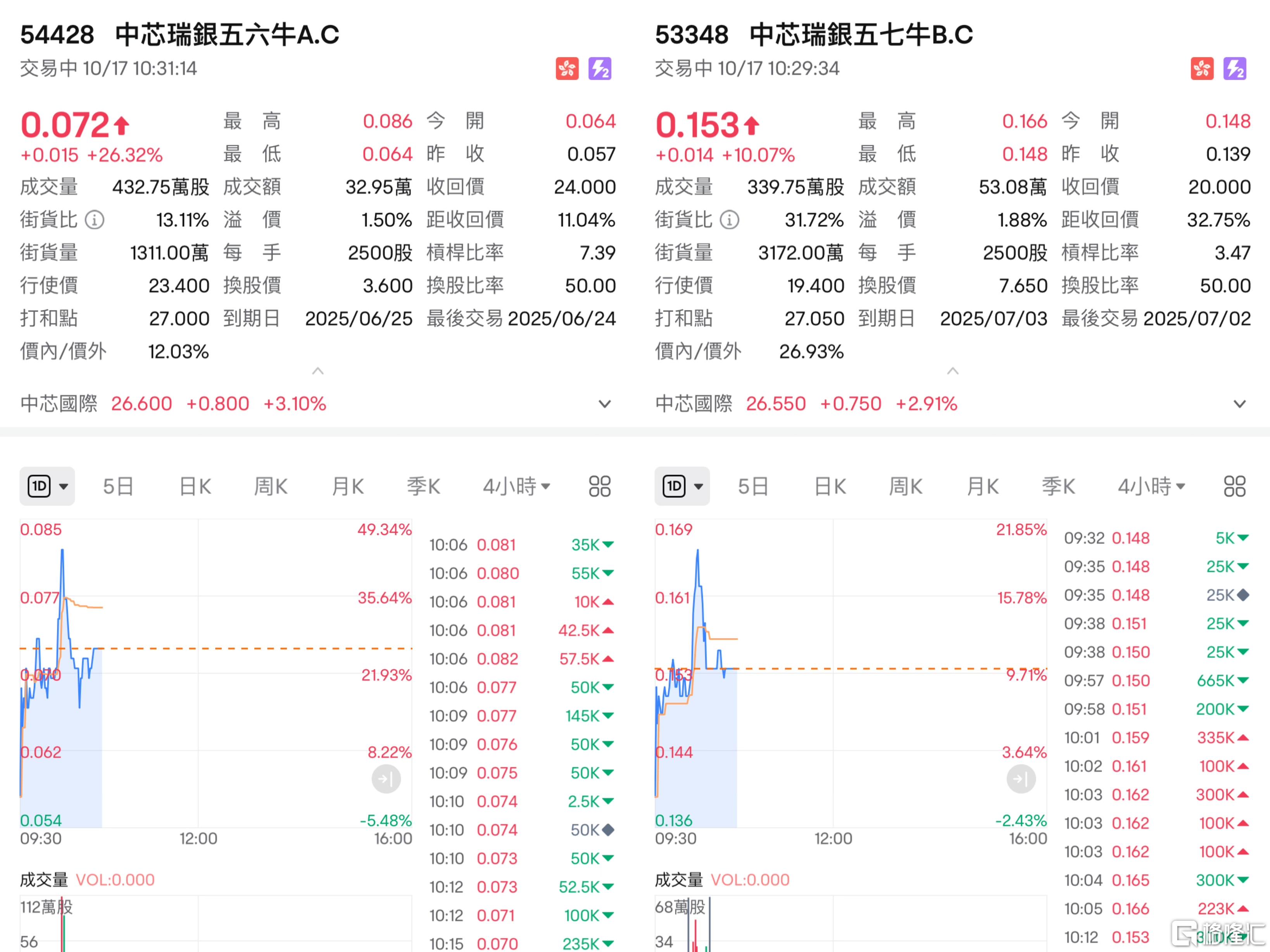
Task: Expand 中芯國際 26.550 underlying stock row
Action: (1240, 404)
